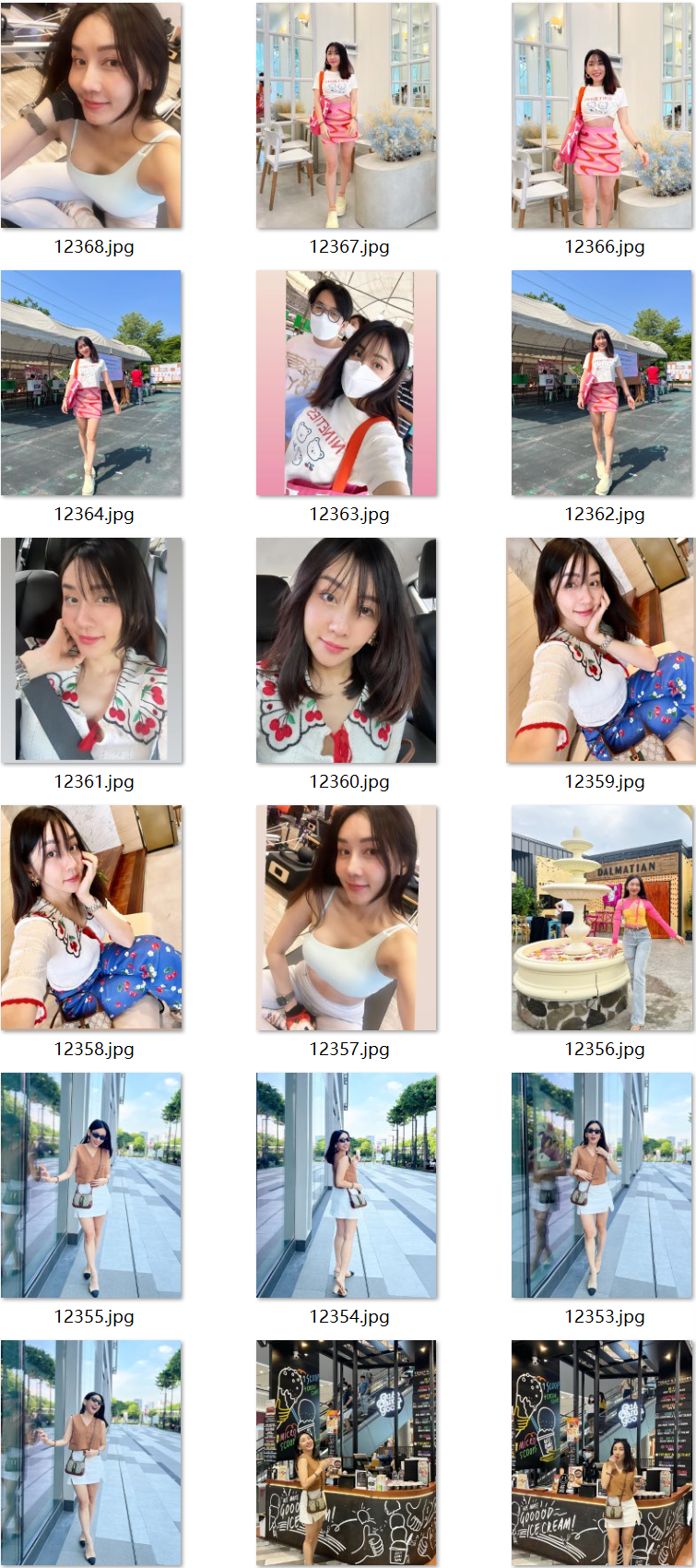Open the photo named 12367.jpg
This screenshot has height=1568, width=696.
pos(347,115)
